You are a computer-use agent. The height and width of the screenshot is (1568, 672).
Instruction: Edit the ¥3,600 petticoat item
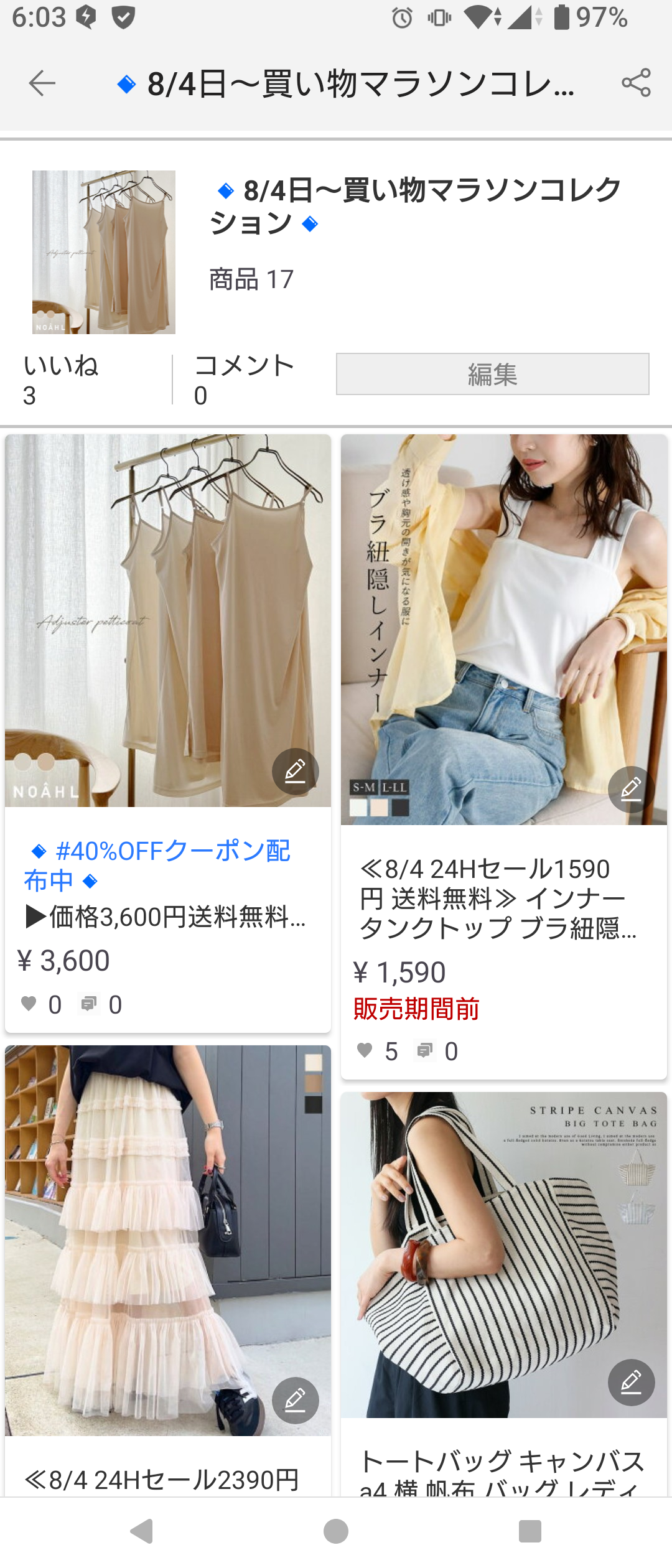(295, 772)
